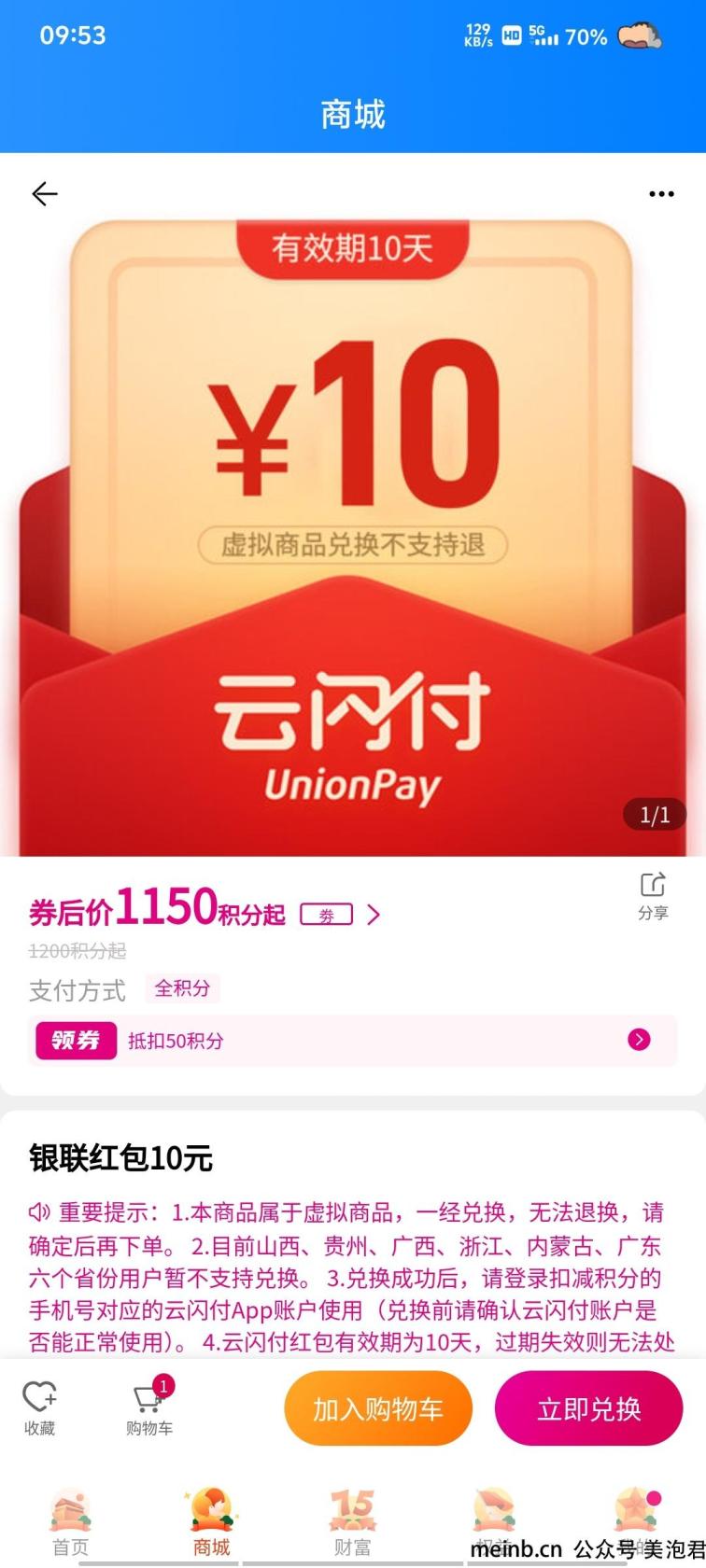Viewport: 706px width, 1568px height.
Task: Switch to the 商城 tab
Action: pos(211,1523)
